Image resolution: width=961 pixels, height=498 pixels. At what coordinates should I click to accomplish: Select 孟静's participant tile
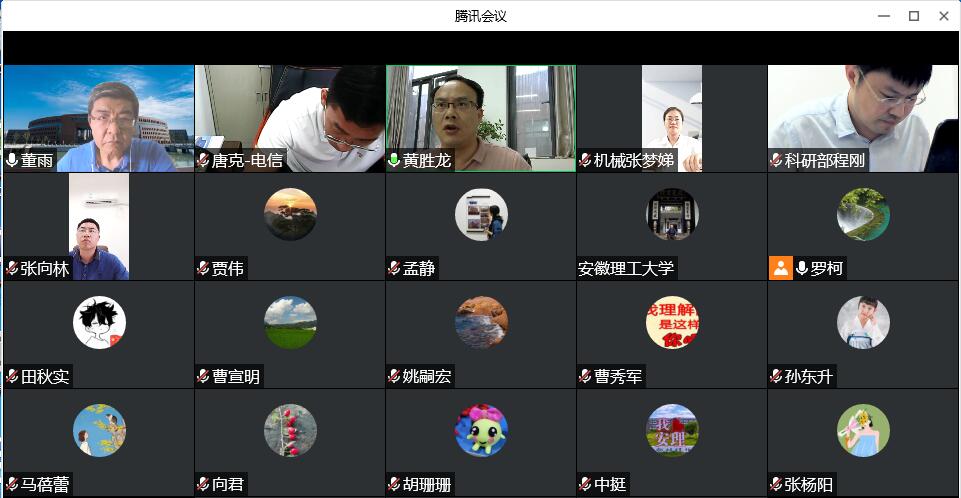(480, 226)
